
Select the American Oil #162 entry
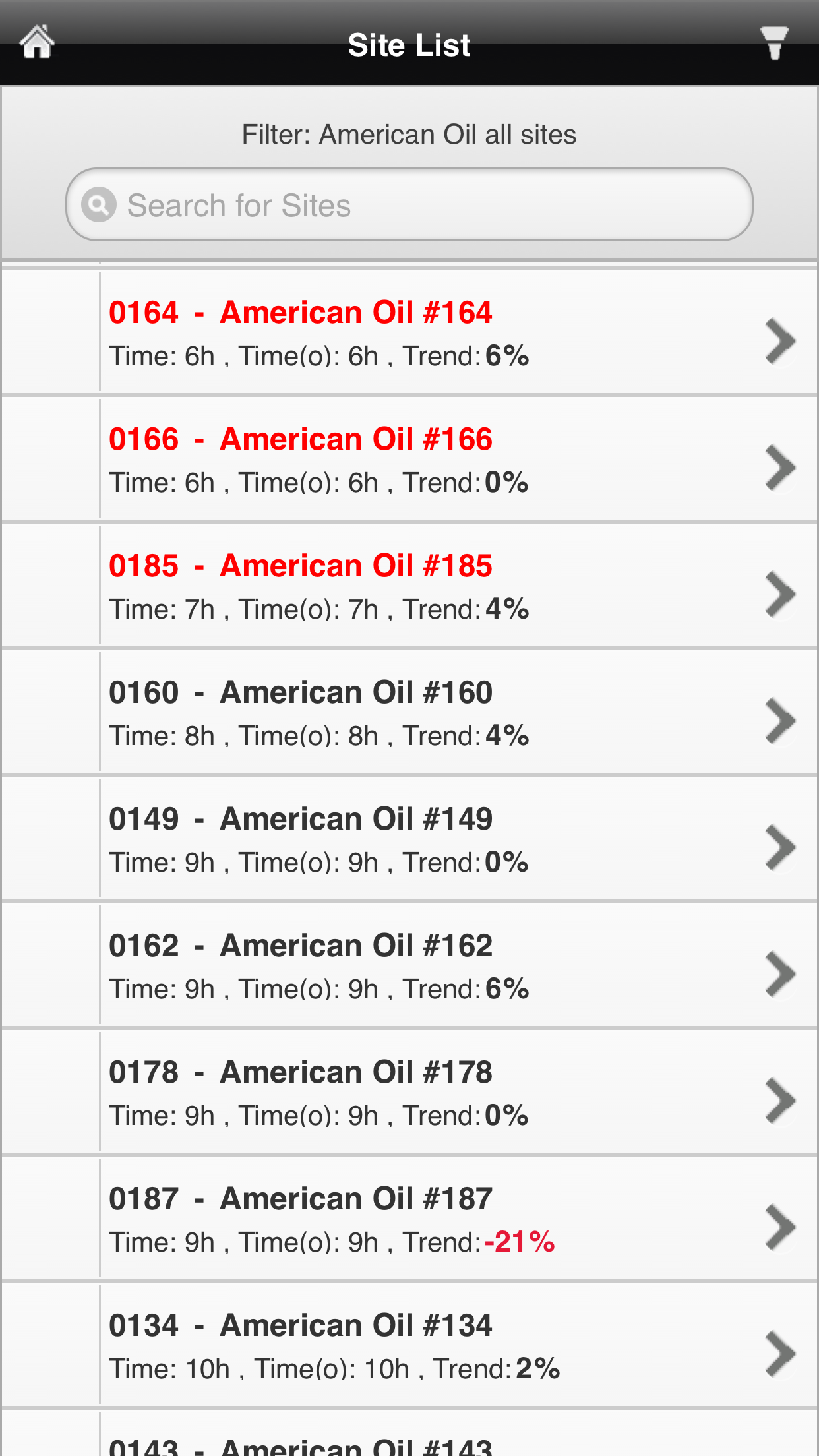tap(409, 965)
